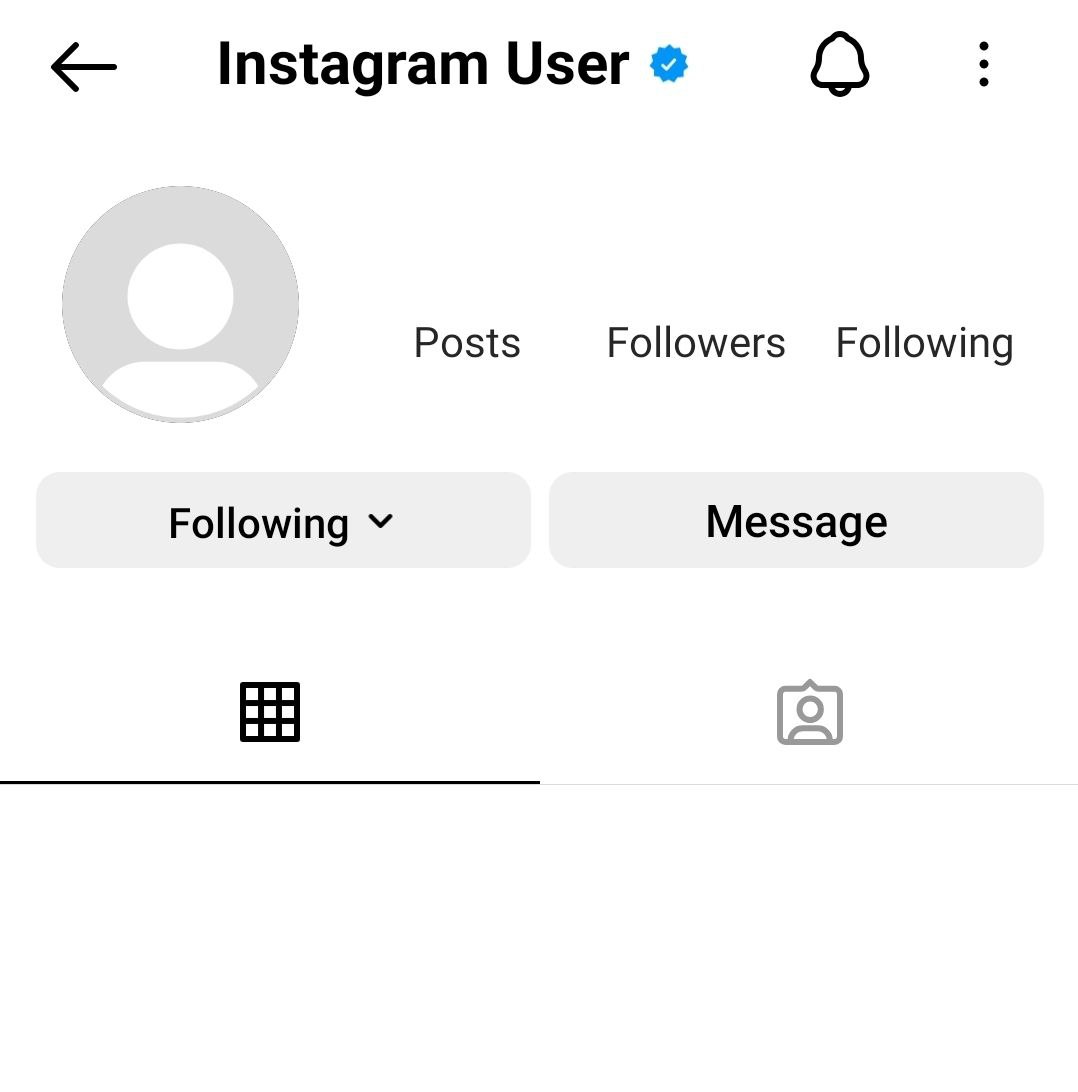Go back using the arrow icon
Image resolution: width=1078 pixels, height=1092 pixels.
(84, 67)
